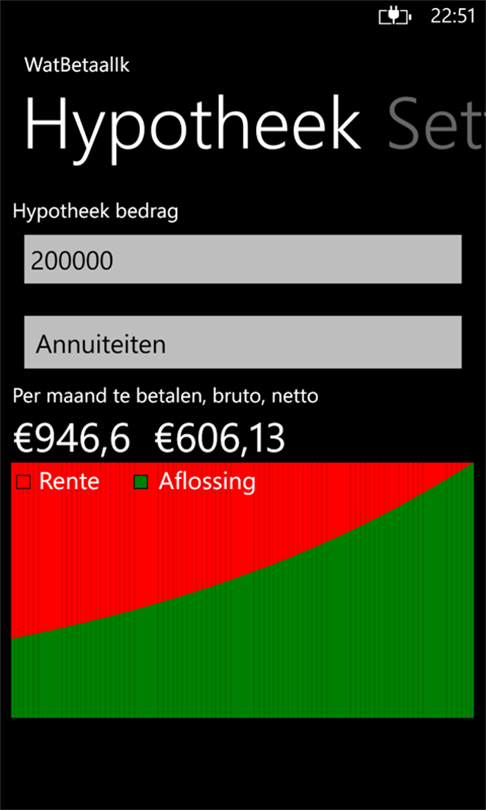Open the Annuiteiten mortgage type picker
486x810 pixels.
[x=243, y=342]
